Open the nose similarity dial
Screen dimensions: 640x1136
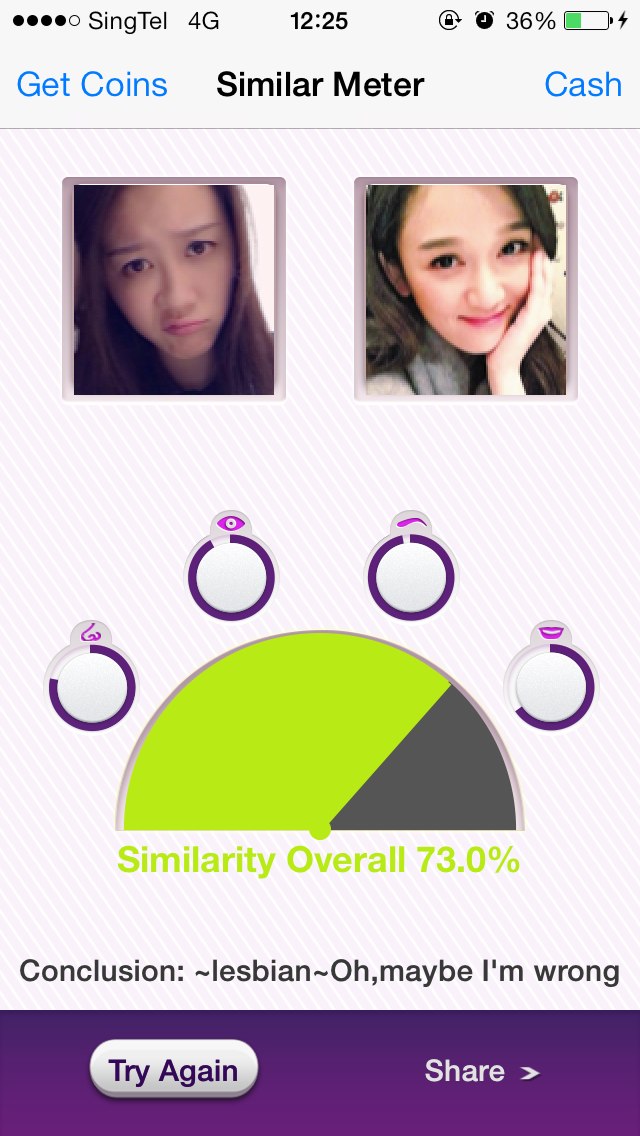(92, 687)
